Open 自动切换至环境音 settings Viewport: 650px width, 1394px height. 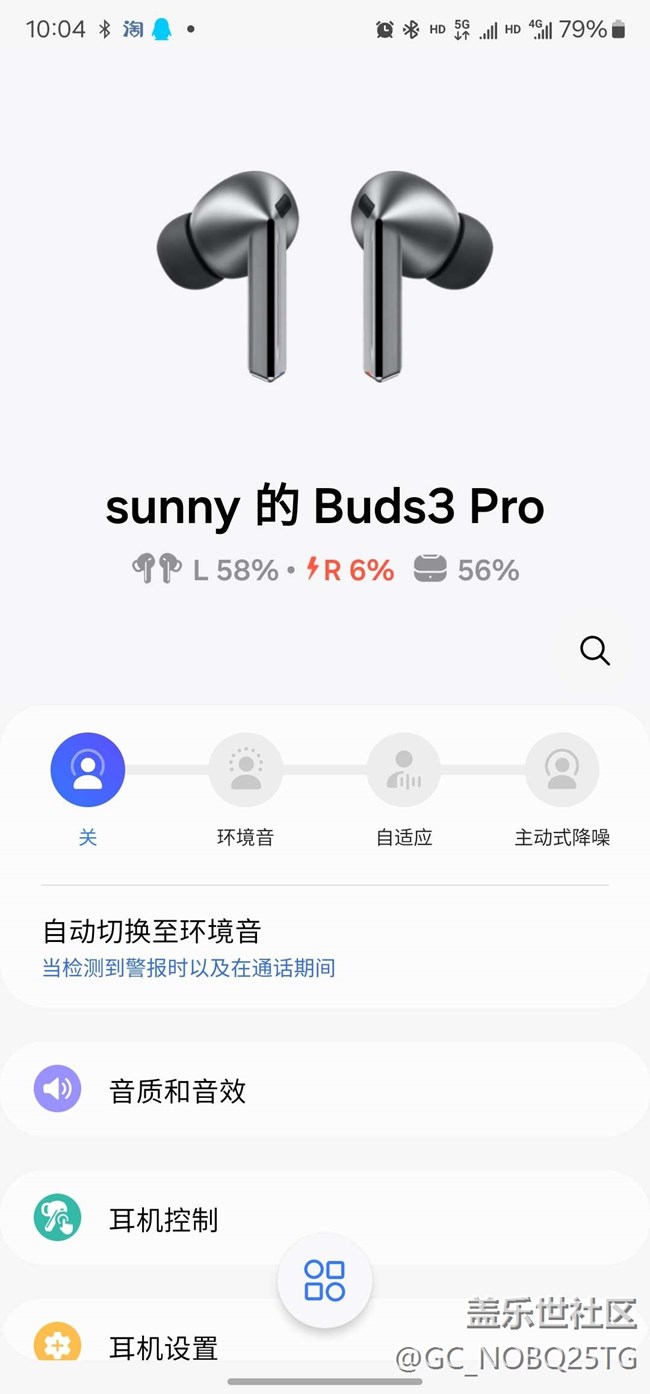click(188, 948)
